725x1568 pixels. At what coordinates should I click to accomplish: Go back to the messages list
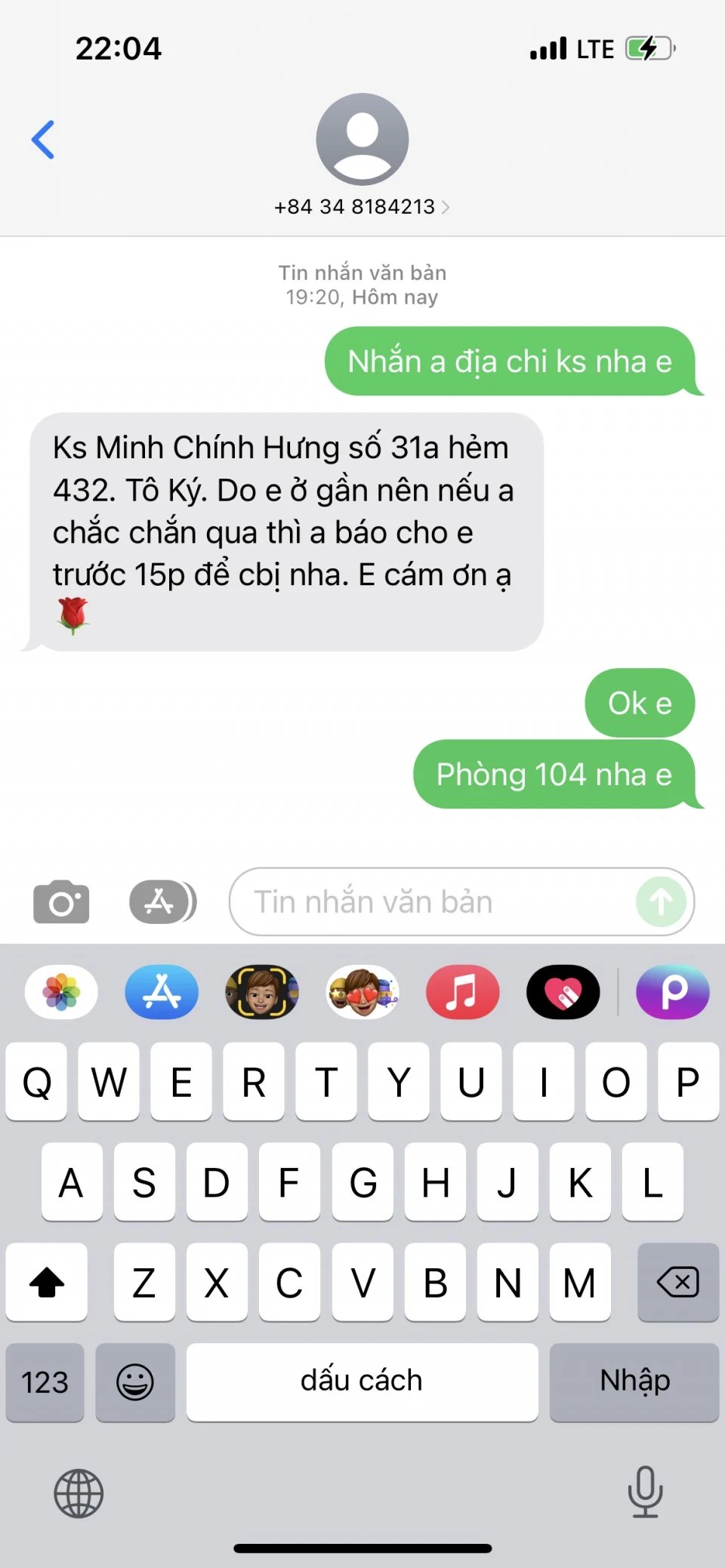point(43,140)
